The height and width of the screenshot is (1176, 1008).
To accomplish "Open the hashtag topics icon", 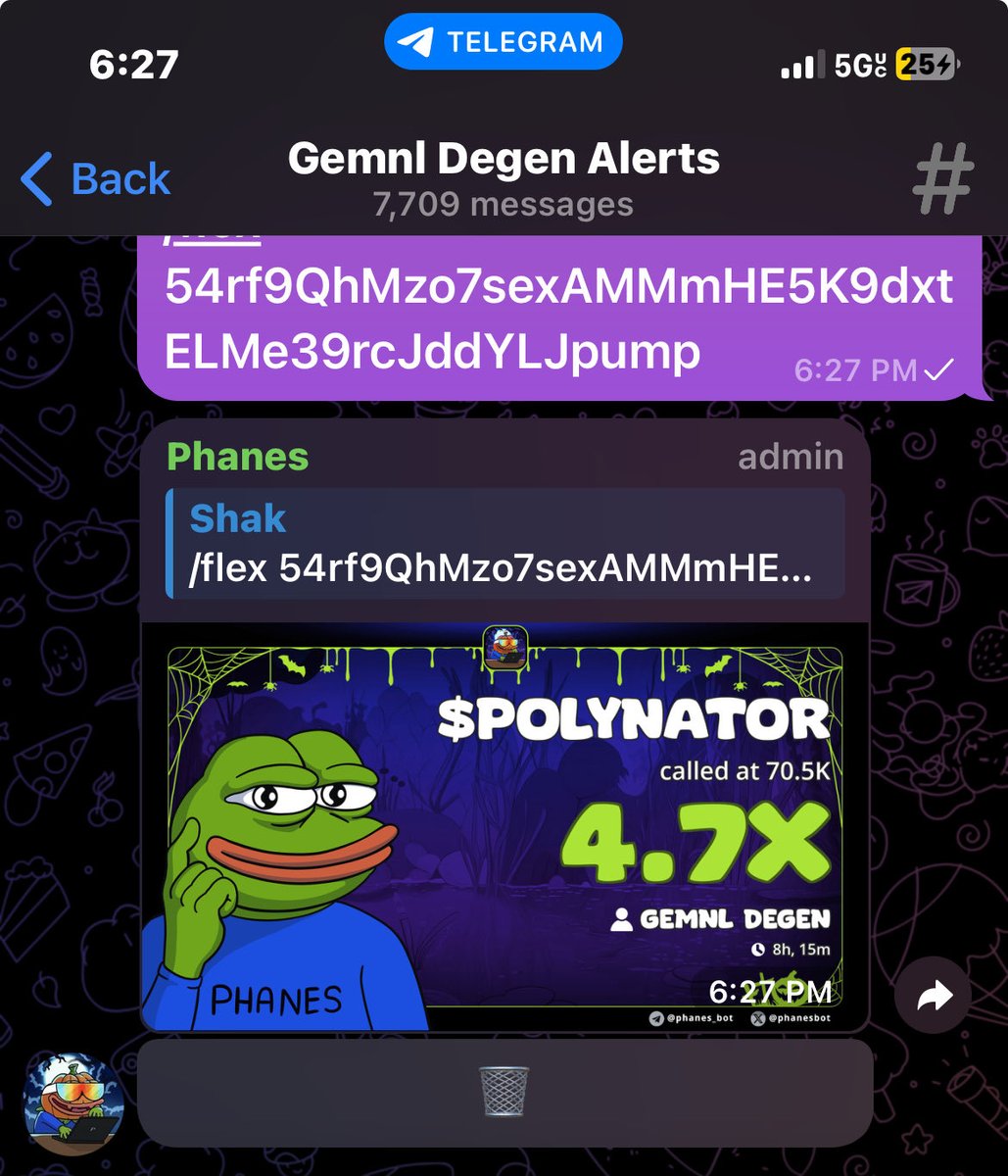I will tap(942, 178).
